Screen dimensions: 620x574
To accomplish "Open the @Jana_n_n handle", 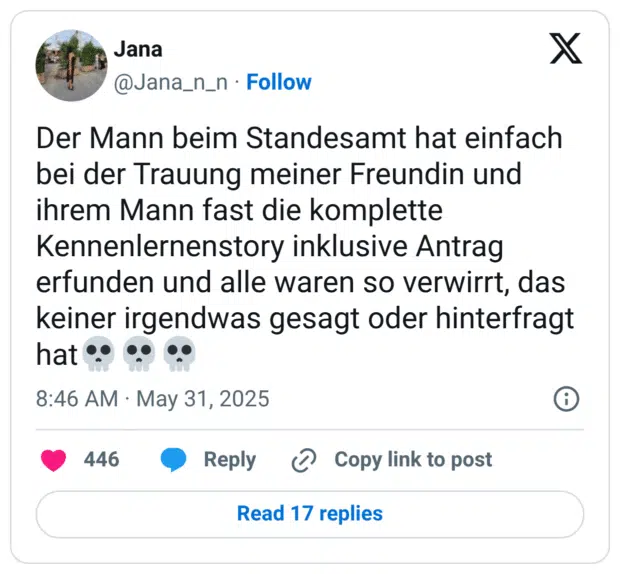I will point(171,82).
